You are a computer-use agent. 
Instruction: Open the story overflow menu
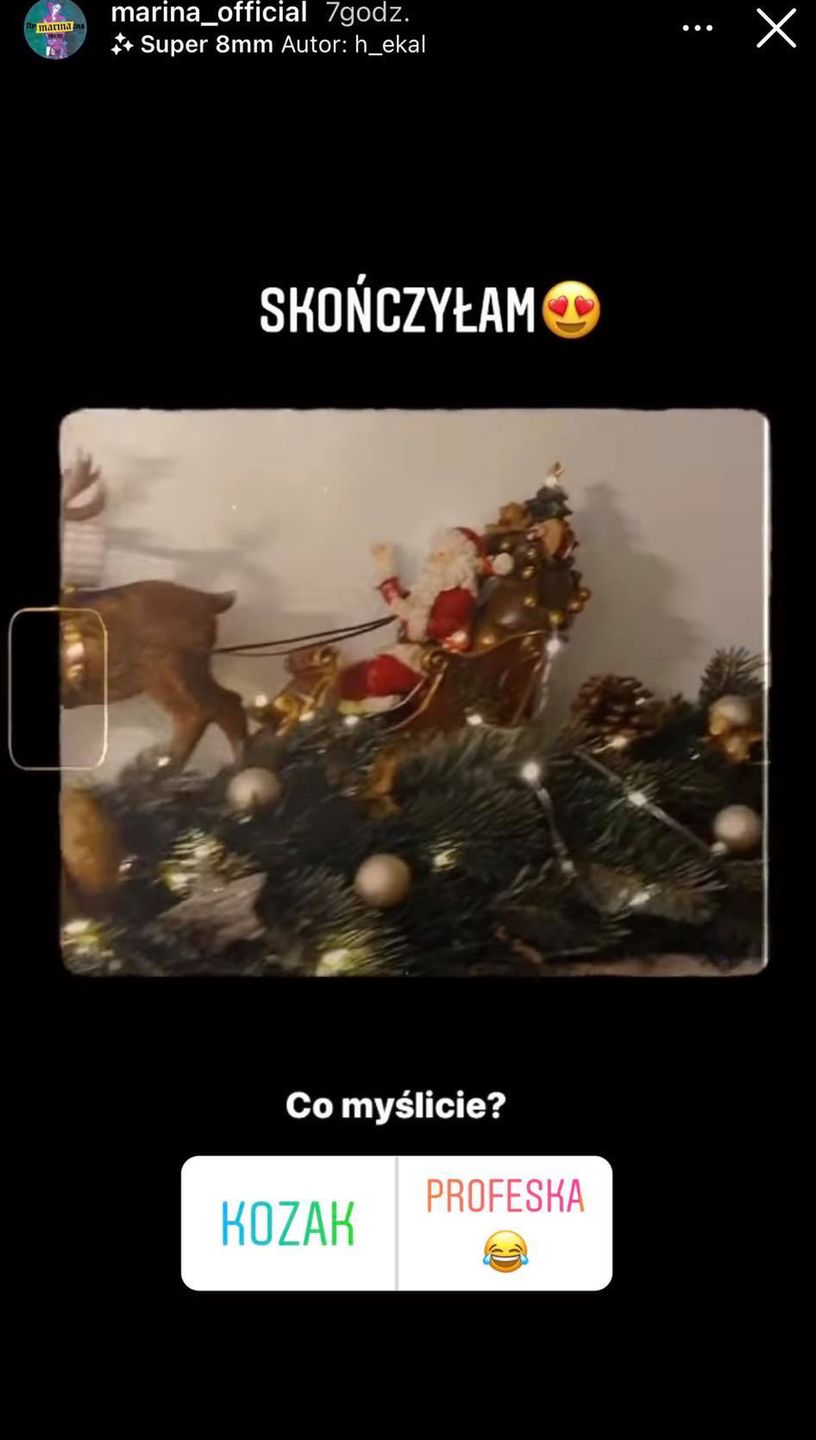pos(697,28)
